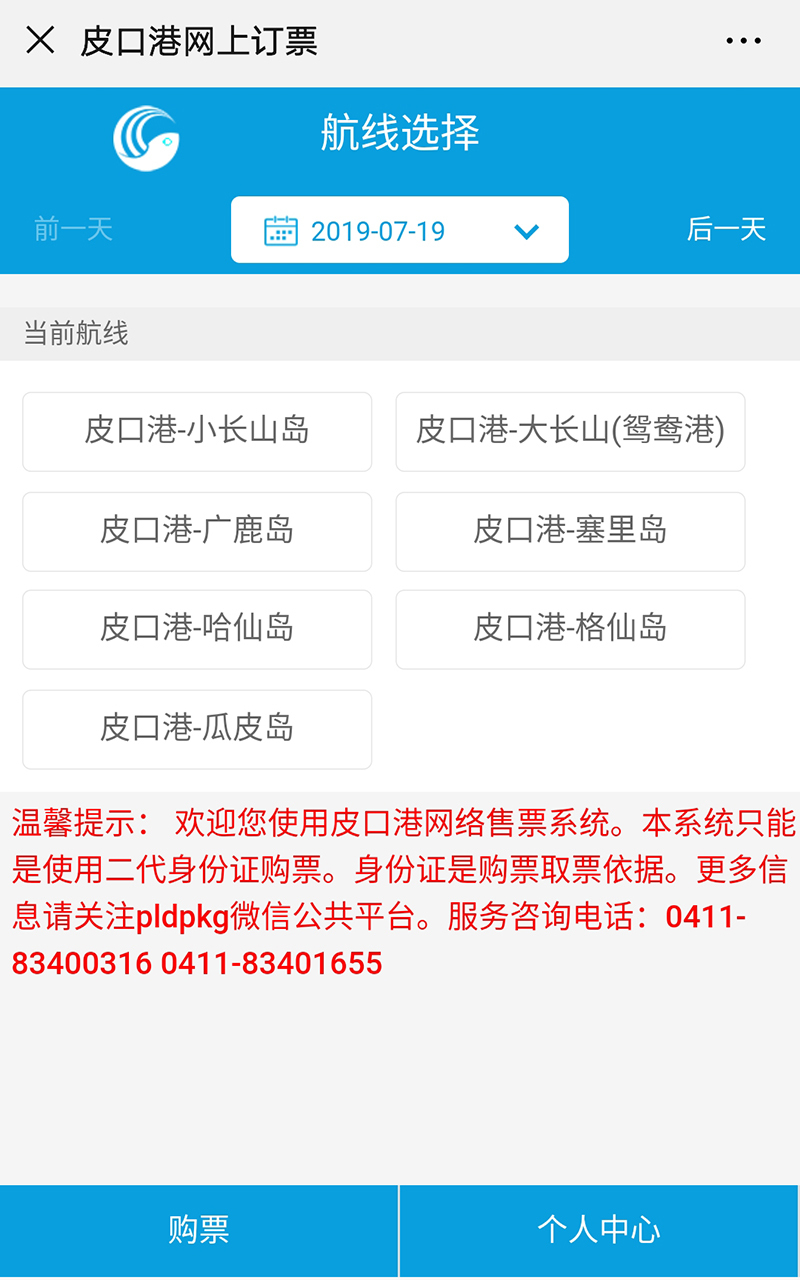Pick the 皮口港-格仙岛 route

click(x=570, y=629)
